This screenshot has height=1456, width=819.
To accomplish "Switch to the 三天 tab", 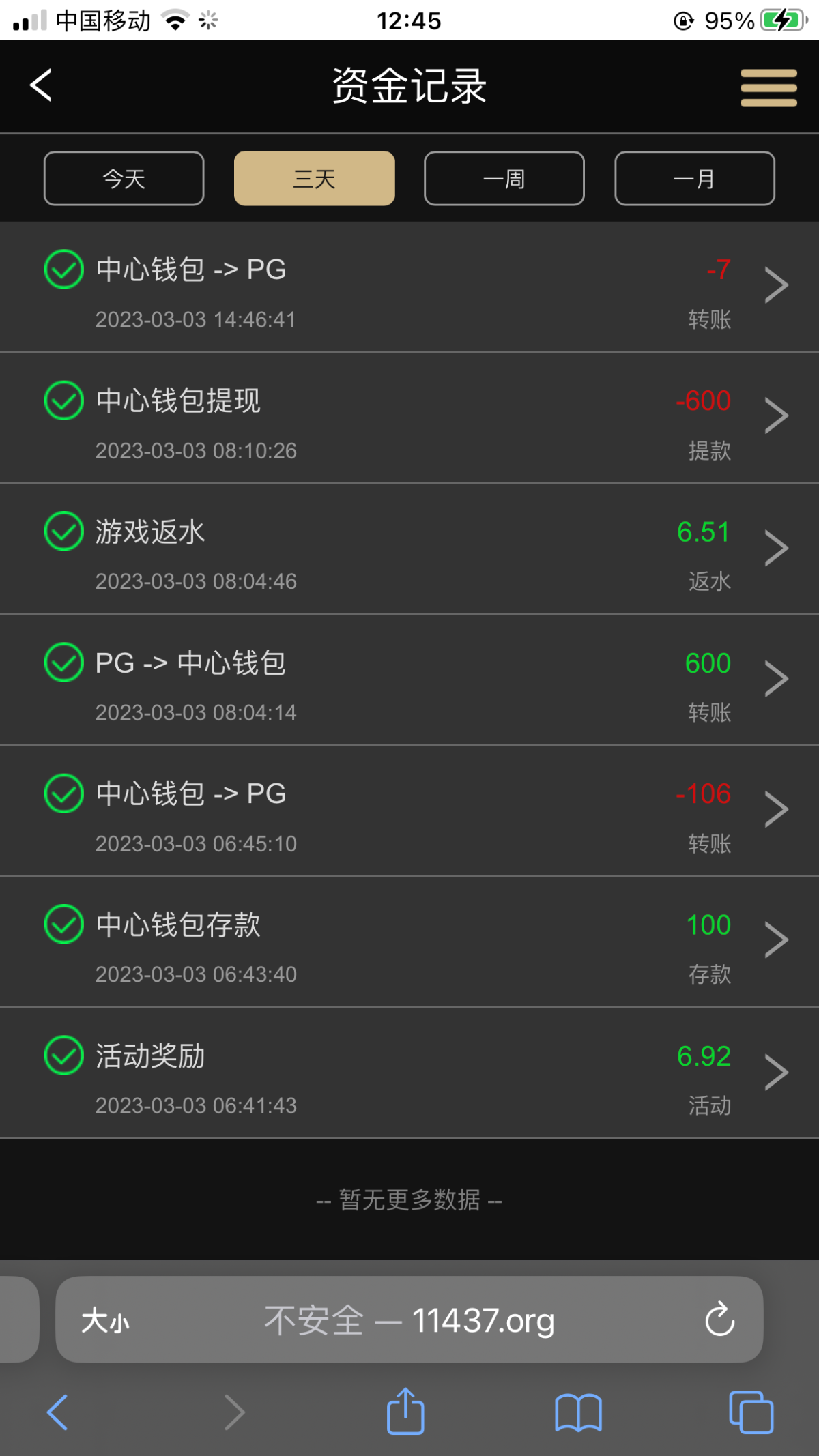I will coord(314,178).
